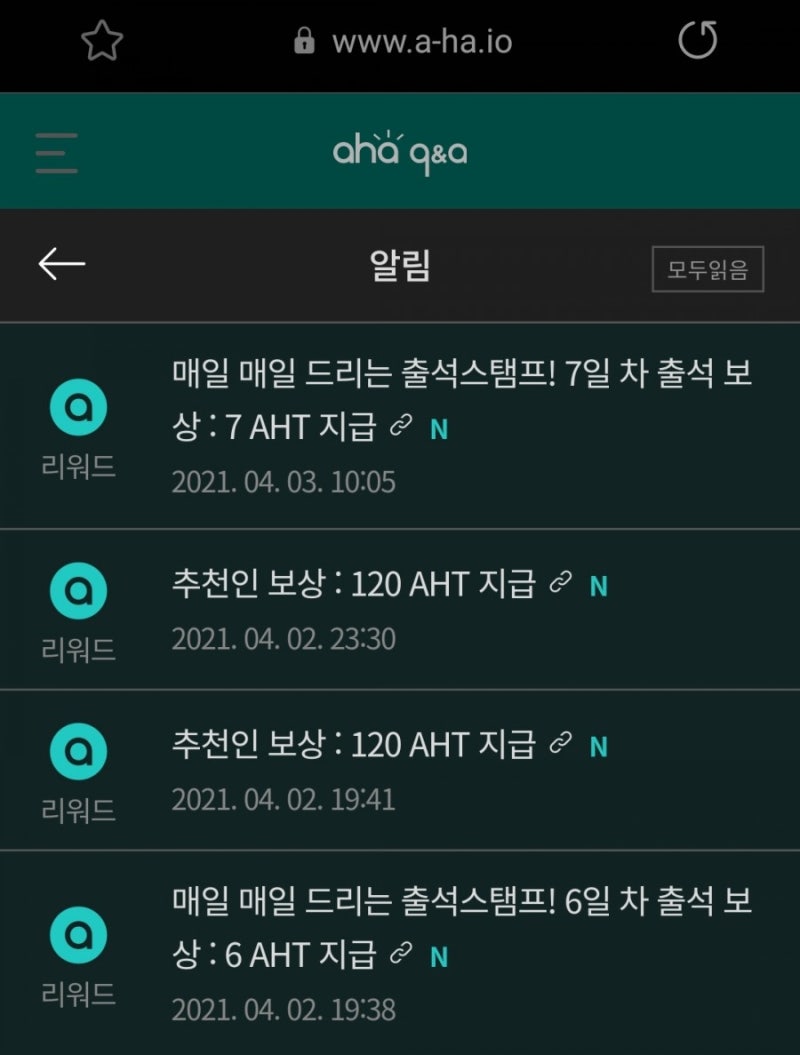This screenshot has width=800, height=1055.
Task: Tap the browser refresh icon
Action: click(x=697, y=39)
